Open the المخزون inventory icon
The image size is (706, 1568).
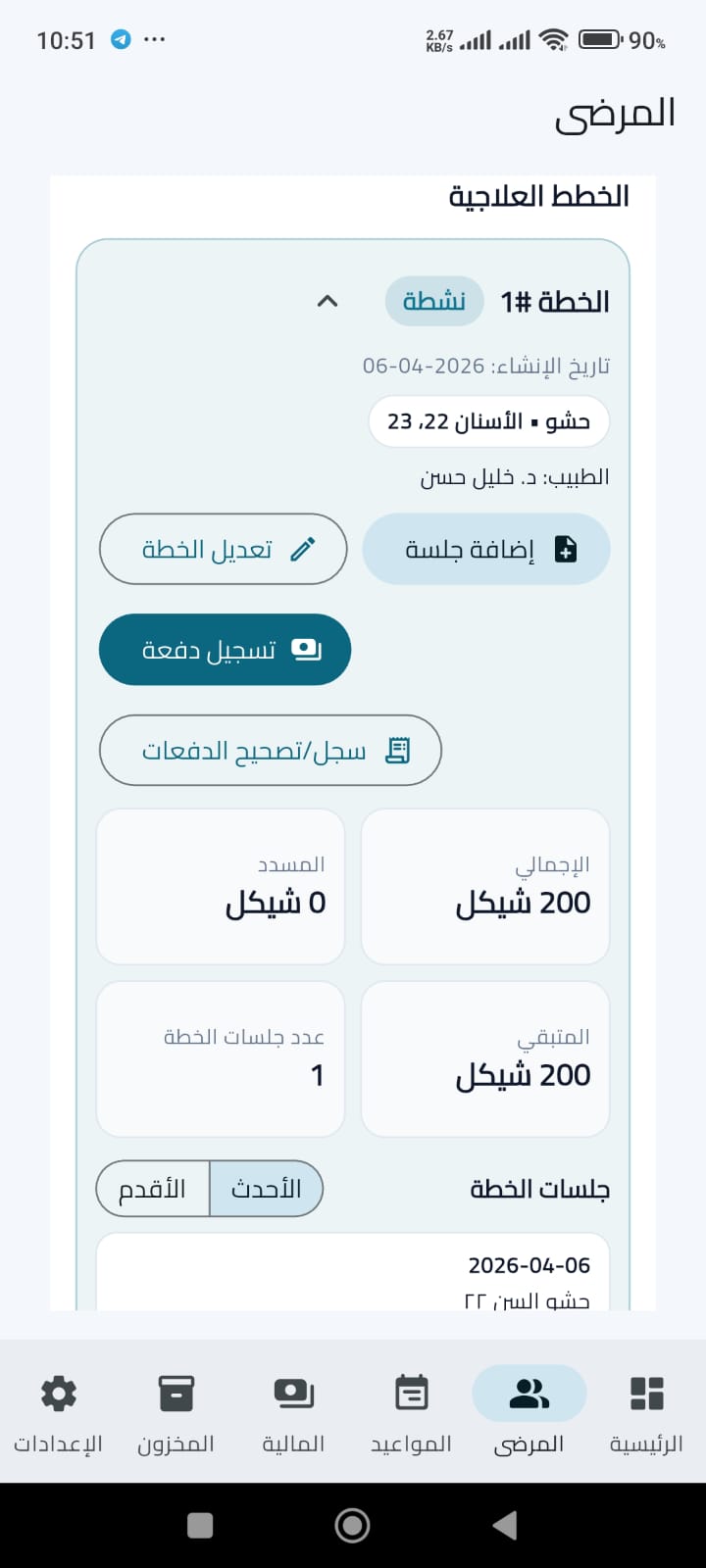176,1392
